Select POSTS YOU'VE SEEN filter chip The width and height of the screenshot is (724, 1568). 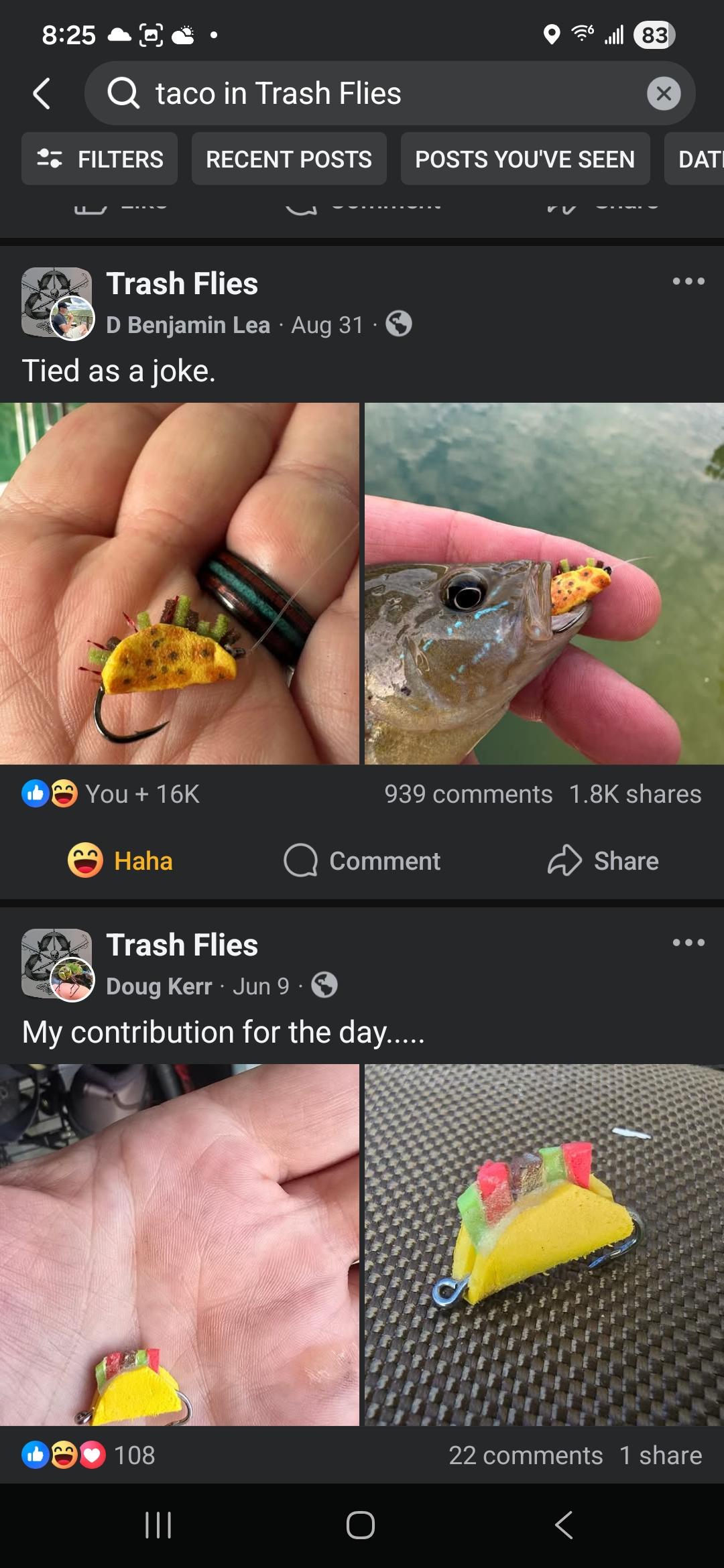pos(524,159)
